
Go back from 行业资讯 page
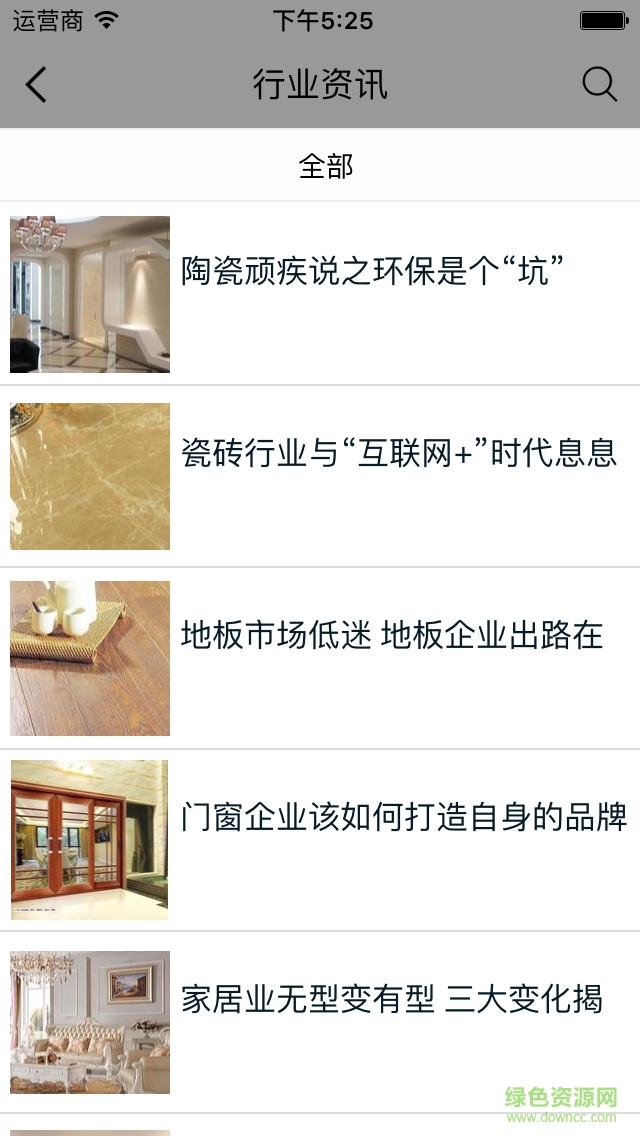[36, 85]
